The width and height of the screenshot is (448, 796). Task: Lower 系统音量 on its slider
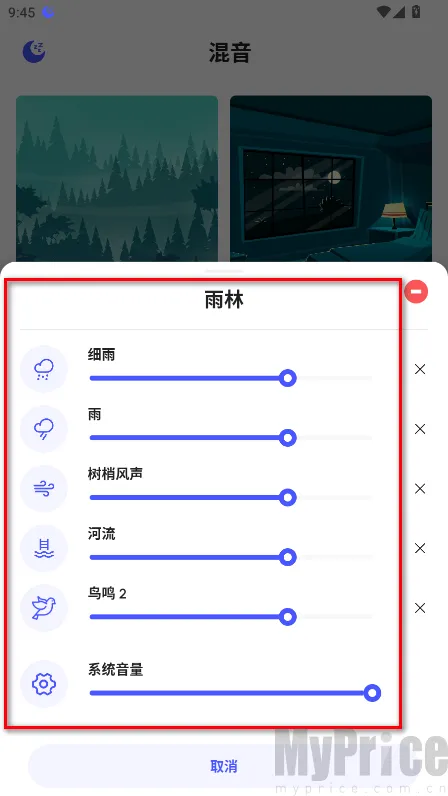(235, 693)
